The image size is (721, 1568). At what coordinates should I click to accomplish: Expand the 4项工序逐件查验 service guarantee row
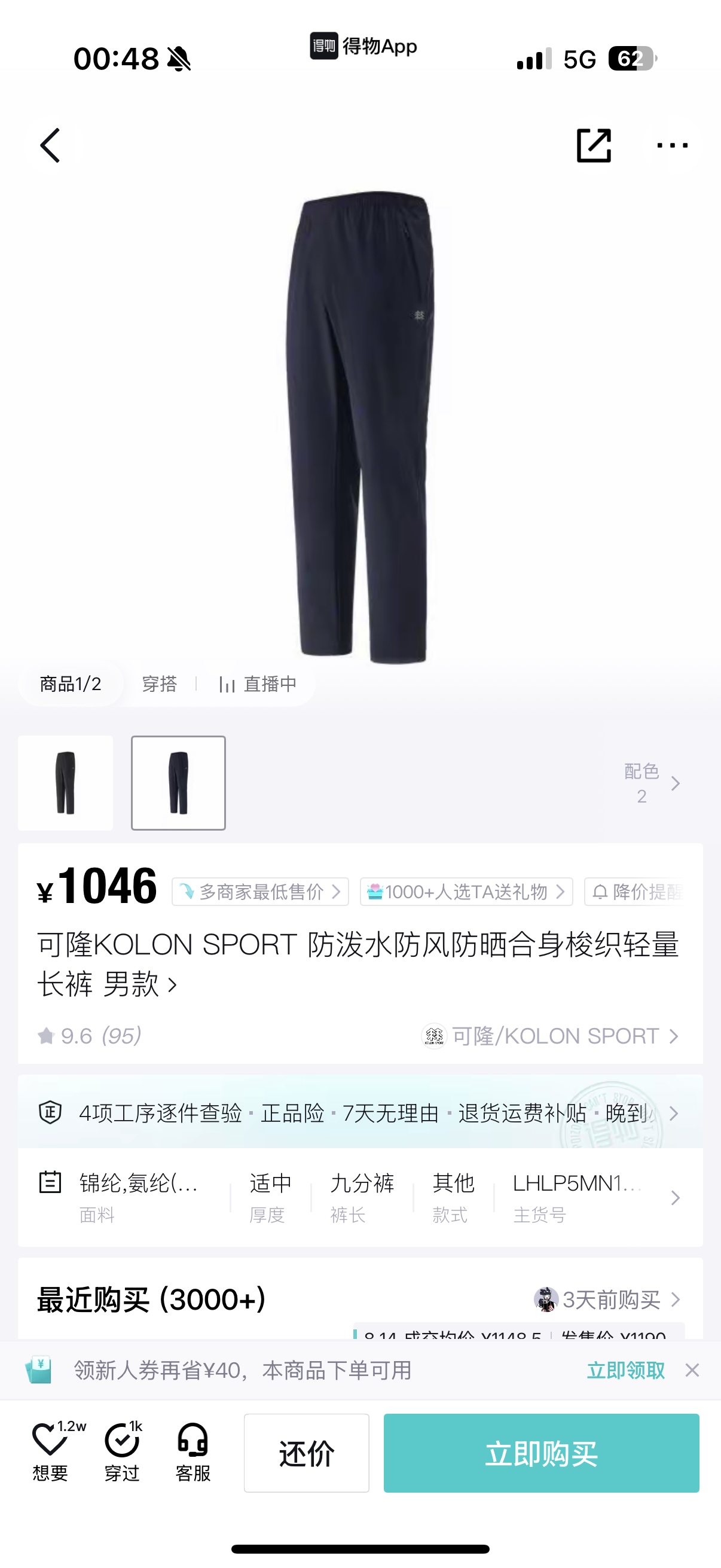coord(360,1113)
